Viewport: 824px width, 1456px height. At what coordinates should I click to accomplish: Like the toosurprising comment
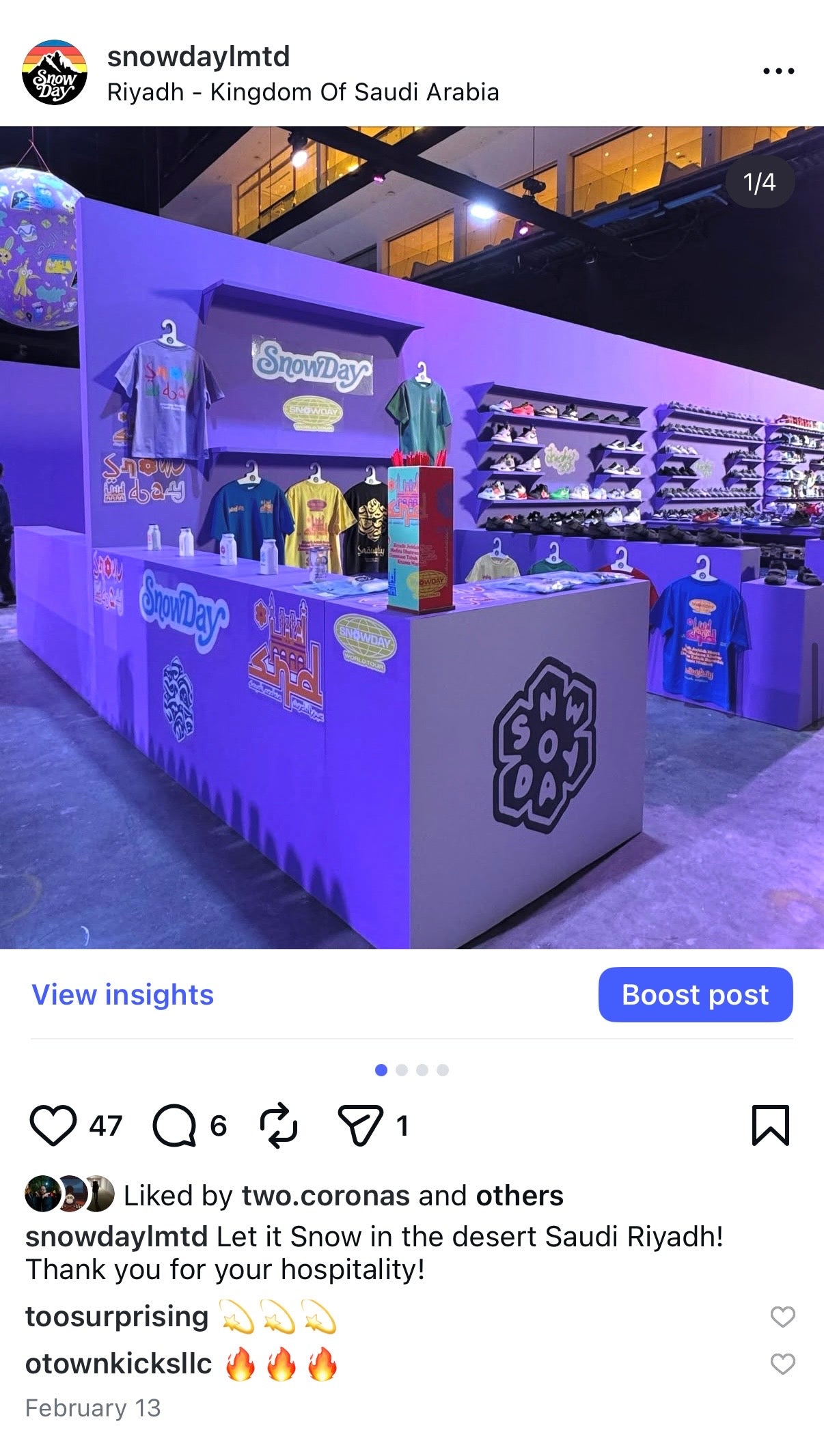point(782,1317)
